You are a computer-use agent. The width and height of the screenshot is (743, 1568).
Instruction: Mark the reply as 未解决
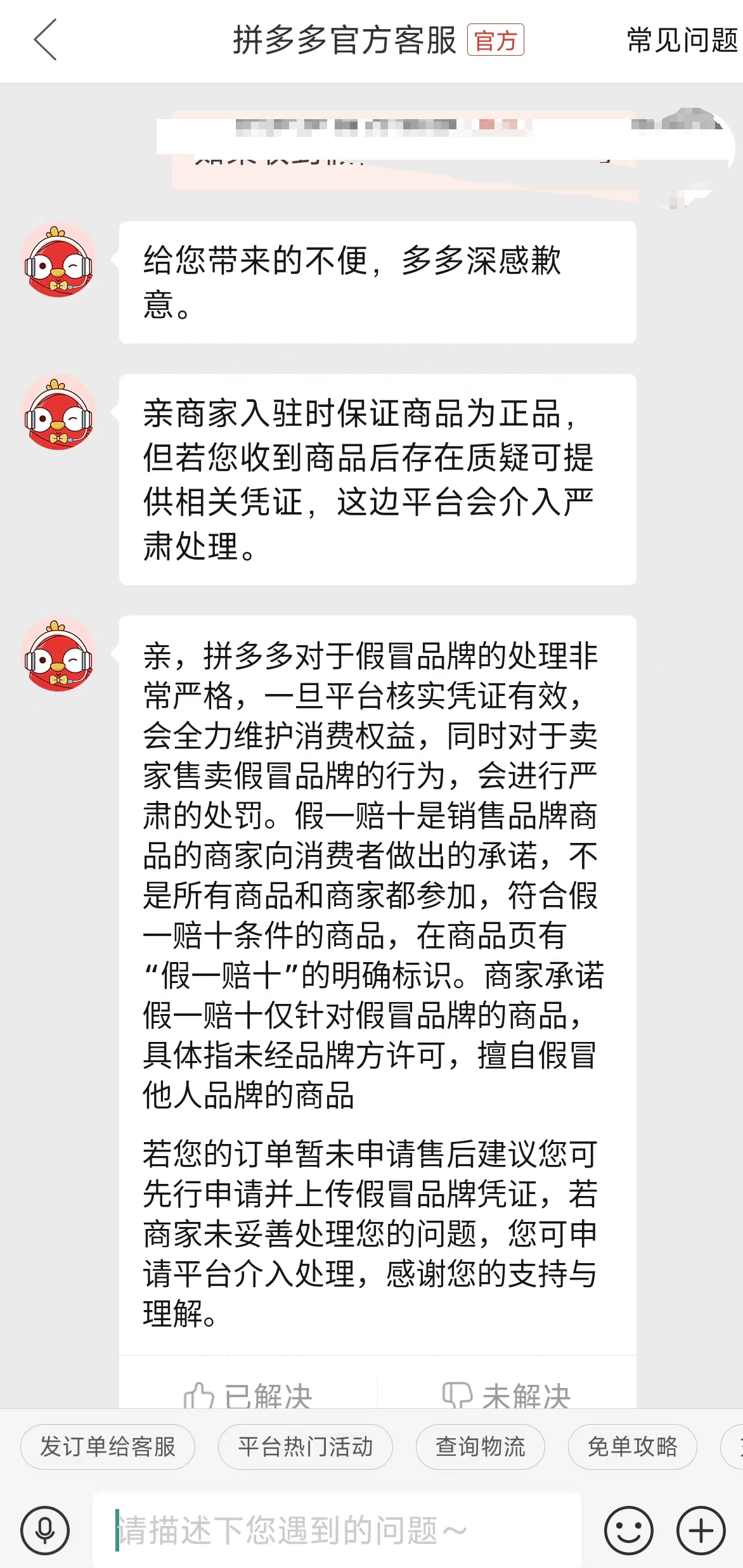pos(507,1395)
